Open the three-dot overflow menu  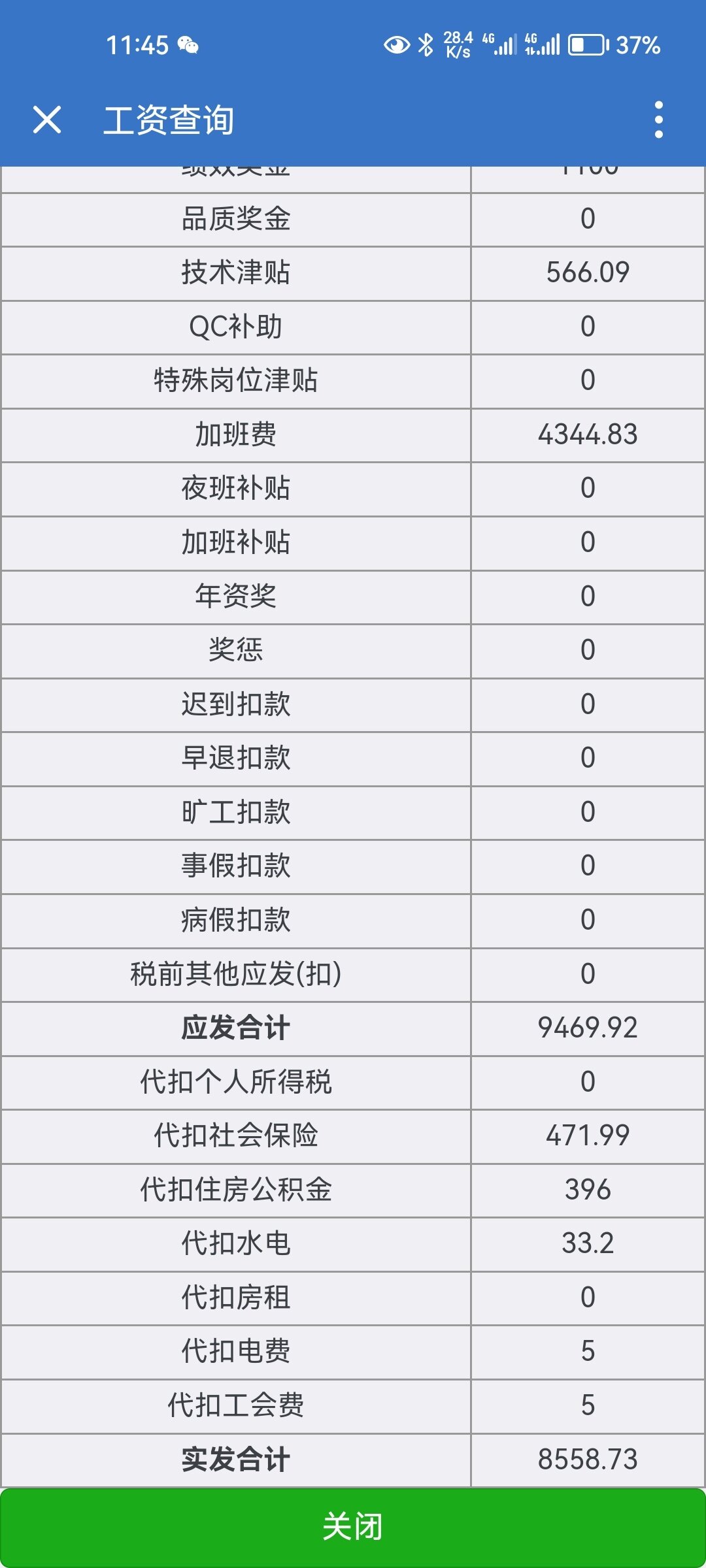coord(658,120)
